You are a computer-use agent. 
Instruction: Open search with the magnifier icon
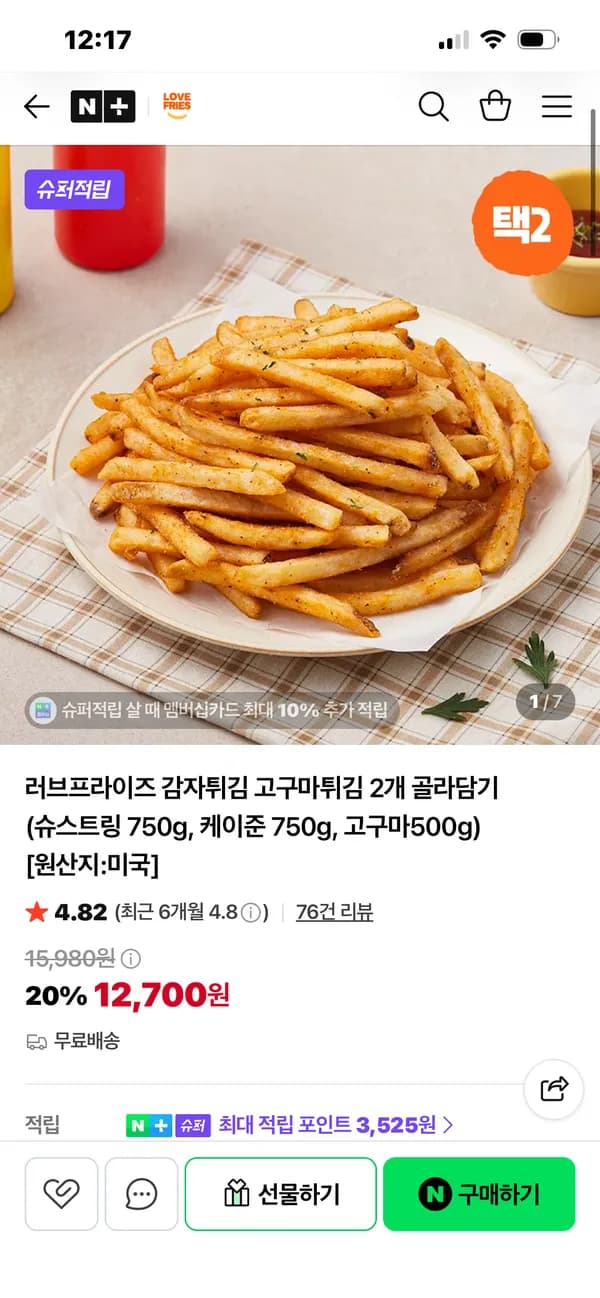coord(433,107)
